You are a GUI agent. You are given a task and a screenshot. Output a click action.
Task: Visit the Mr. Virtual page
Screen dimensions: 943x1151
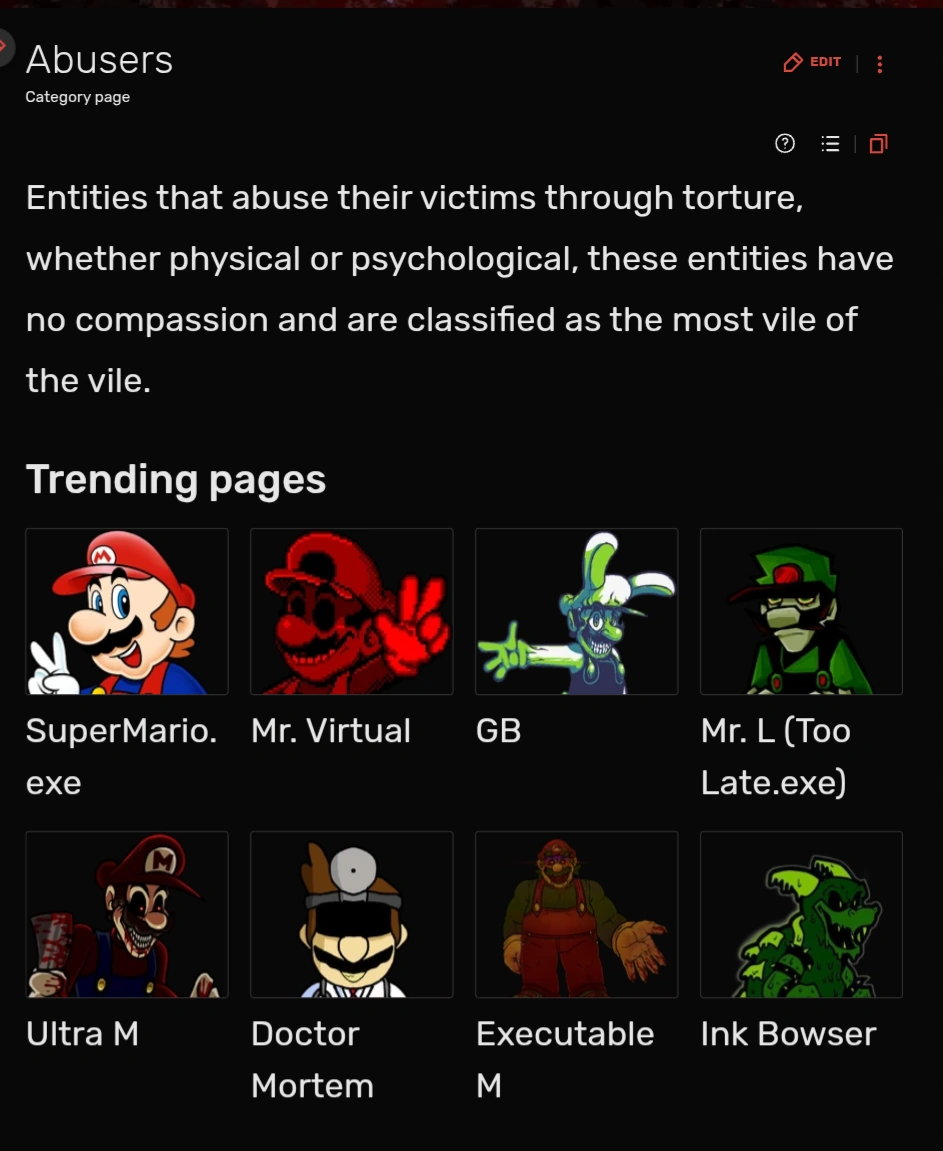click(x=330, y=730)
